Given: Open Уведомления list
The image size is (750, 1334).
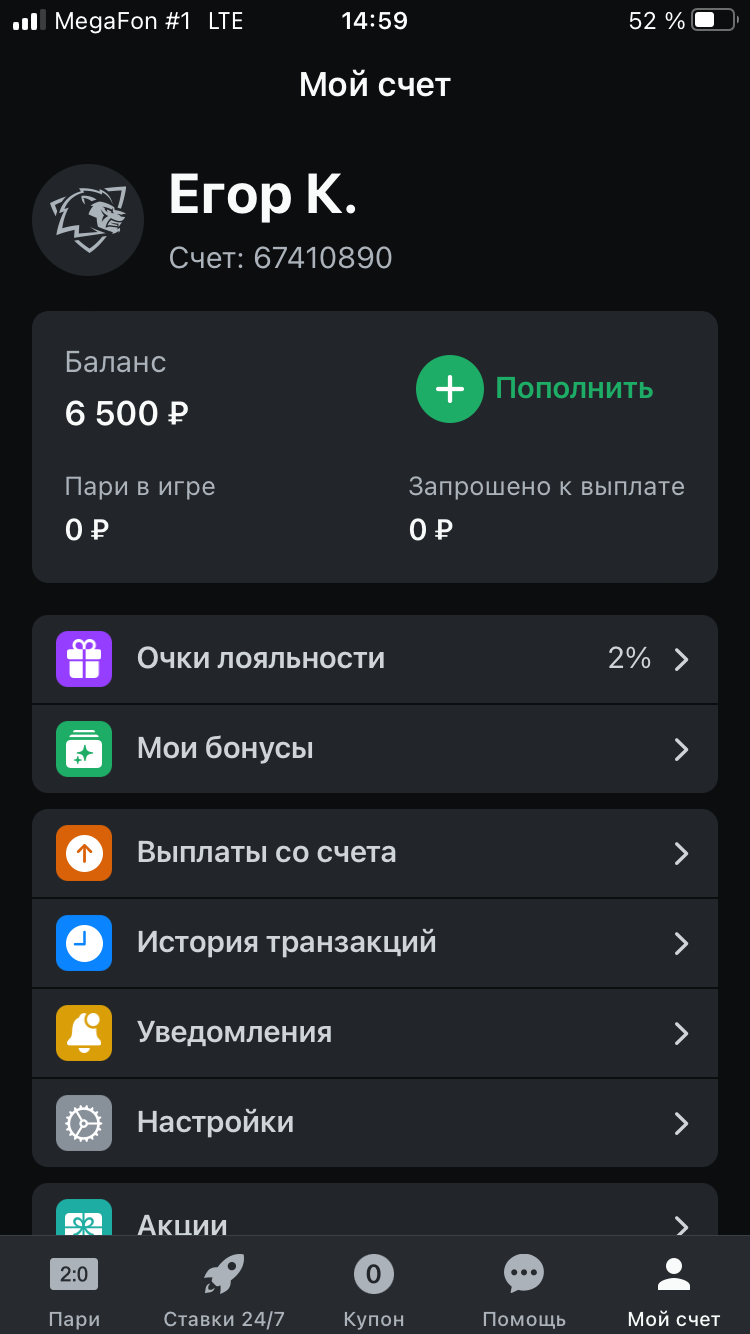Looking at the screenshot, I should click(375, 1033).
